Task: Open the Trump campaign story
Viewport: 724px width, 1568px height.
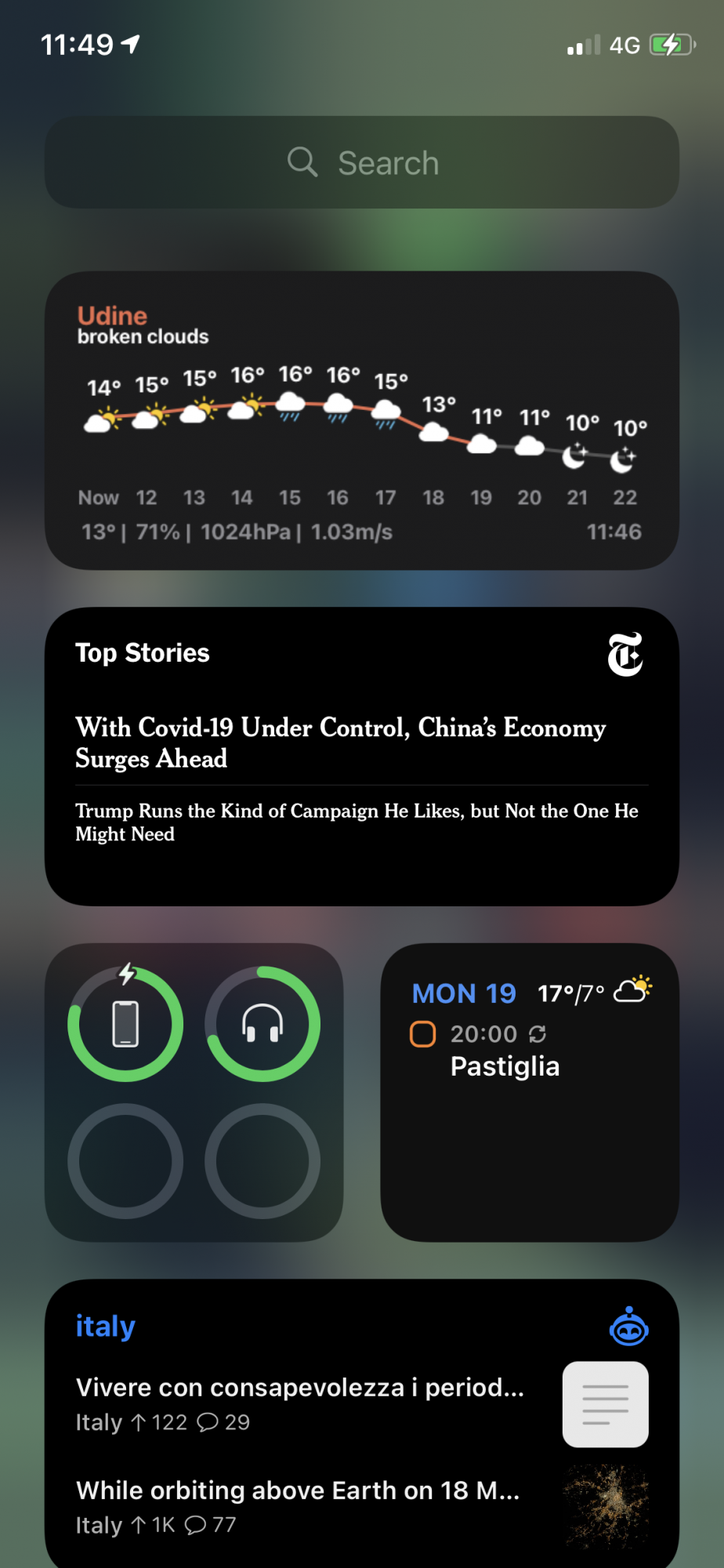Action: tap(357, 822)
